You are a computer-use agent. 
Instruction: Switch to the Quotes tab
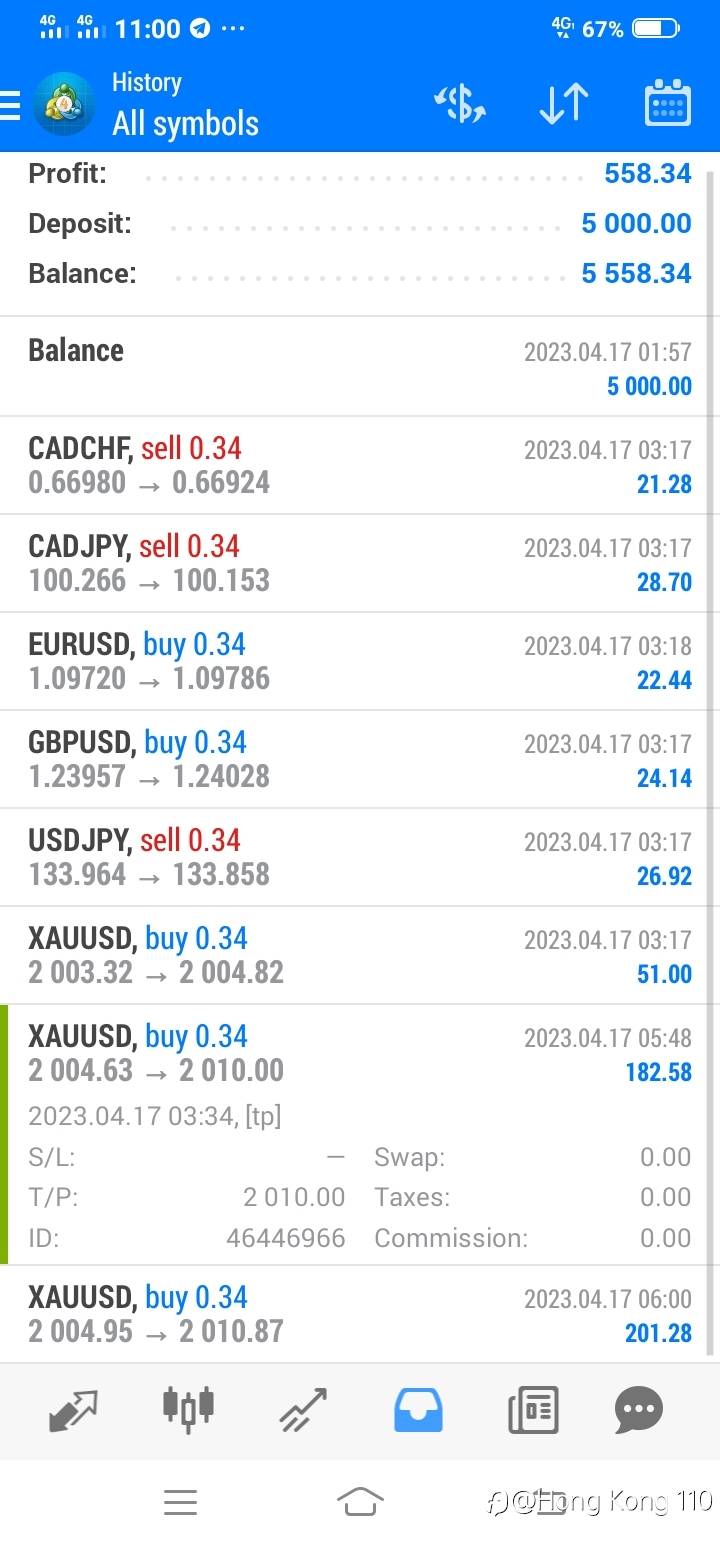[x=74, y=1410]
